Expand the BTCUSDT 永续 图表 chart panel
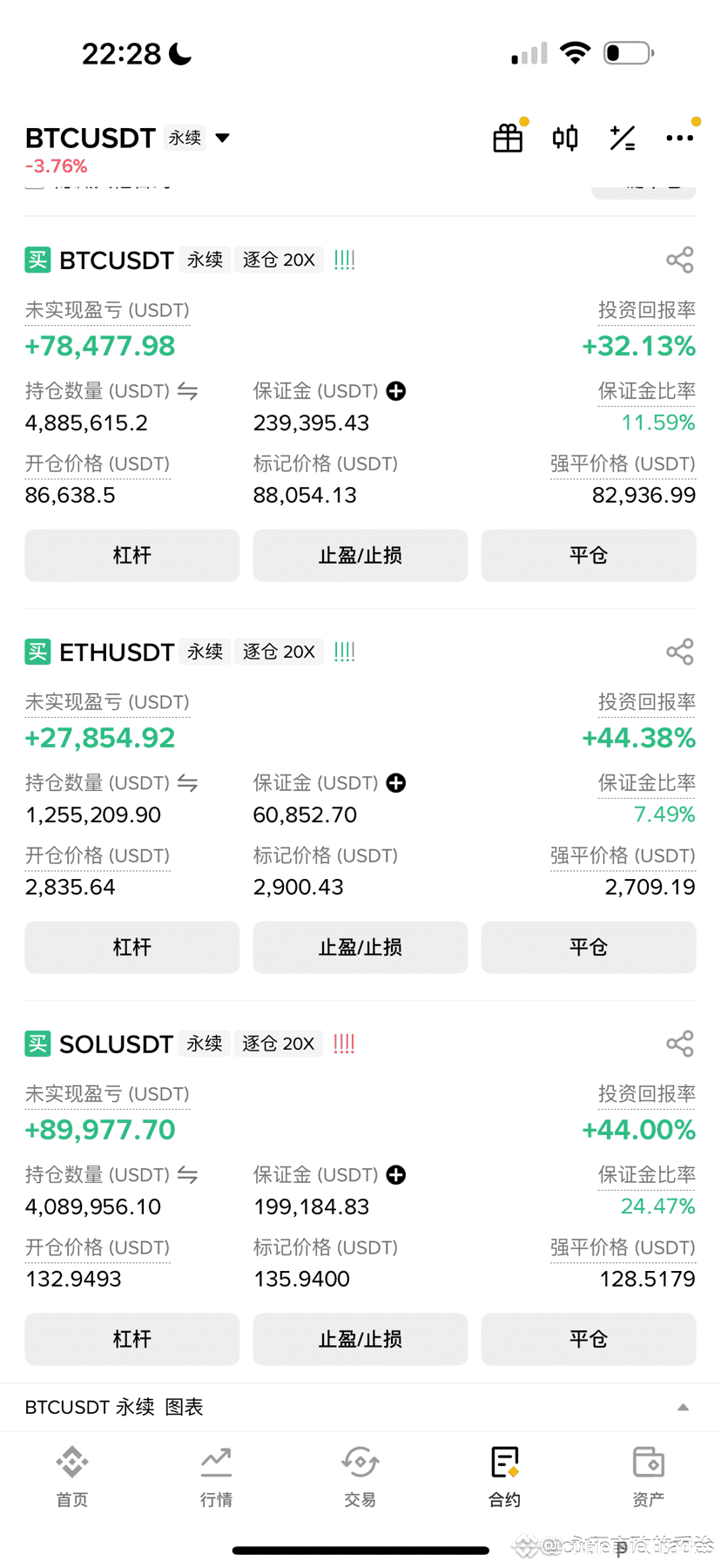 [683, 1407]
